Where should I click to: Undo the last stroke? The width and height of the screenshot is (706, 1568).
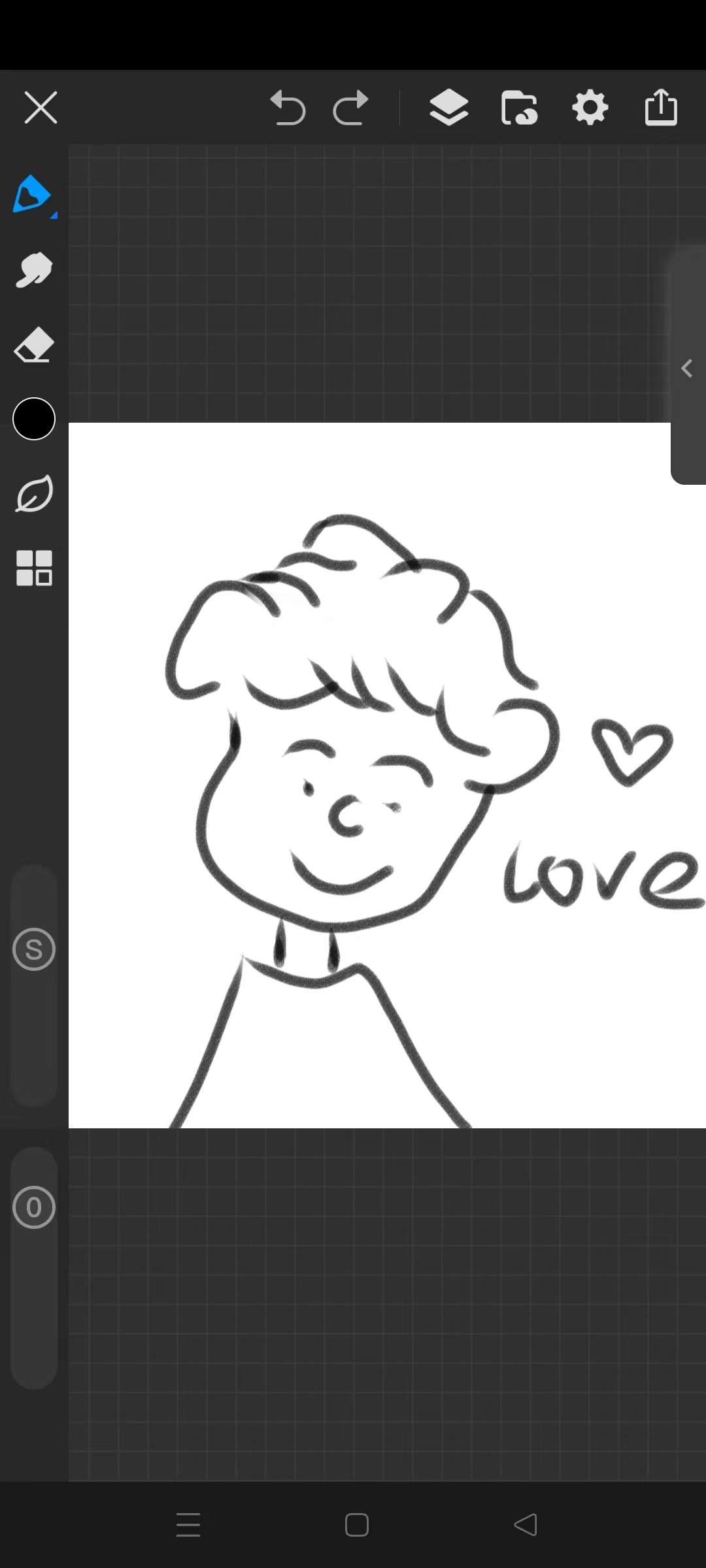pos(288,108)
